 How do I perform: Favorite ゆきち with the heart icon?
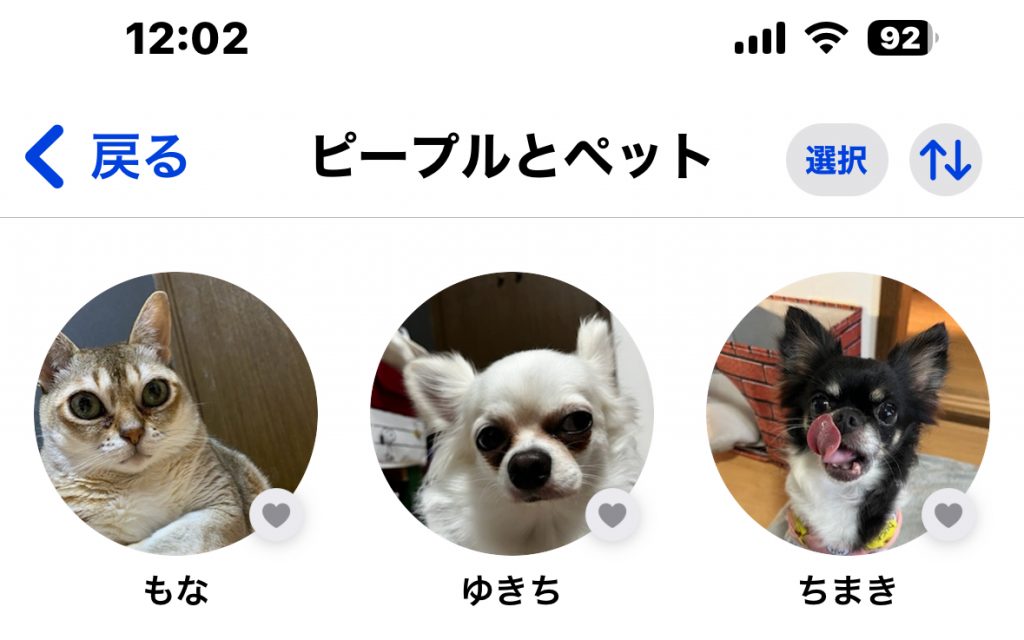click(x=612, y=516)
